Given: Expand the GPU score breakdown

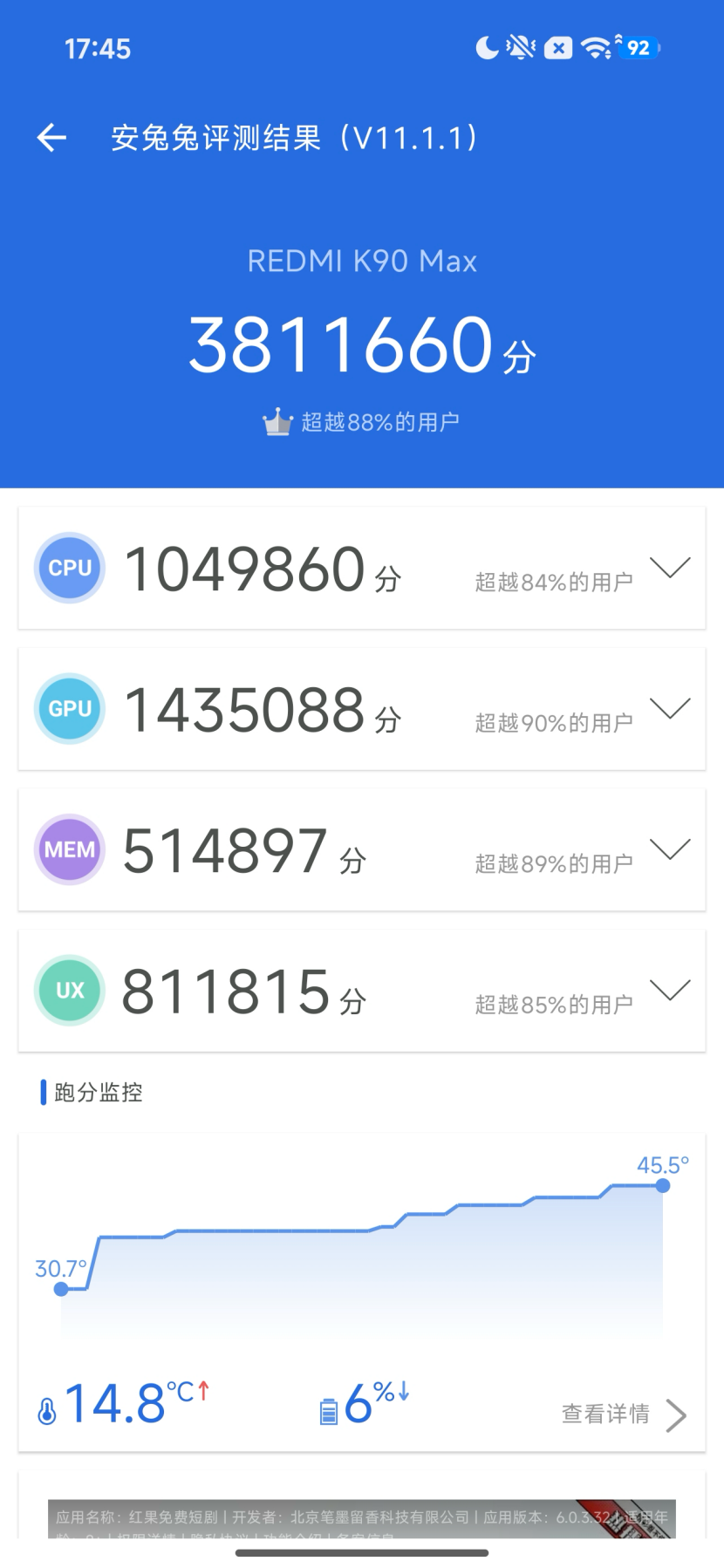Looking at the screenshot, I should (670, 708).
